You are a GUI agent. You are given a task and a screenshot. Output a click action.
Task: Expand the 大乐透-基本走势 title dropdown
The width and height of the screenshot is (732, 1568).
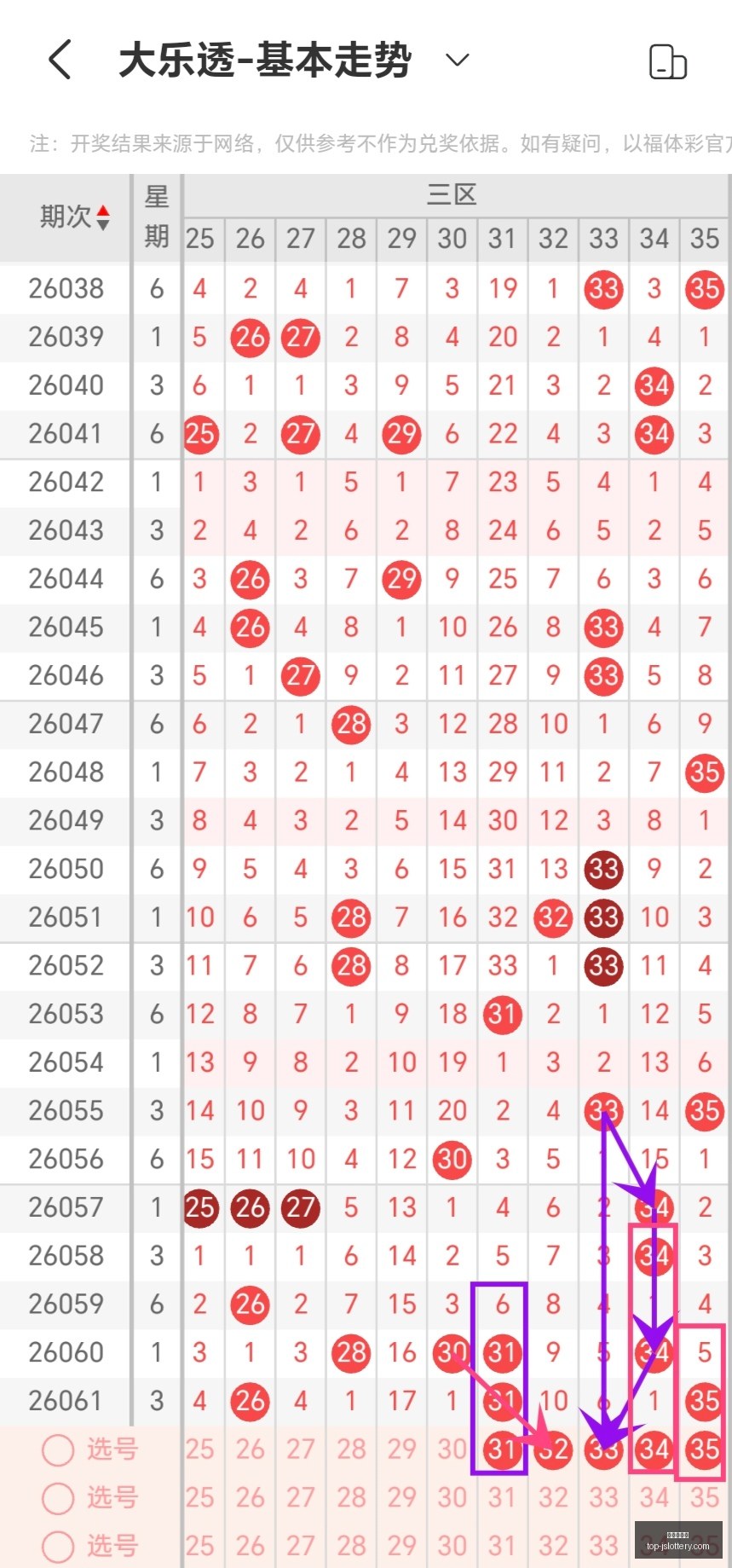[458, 60]
